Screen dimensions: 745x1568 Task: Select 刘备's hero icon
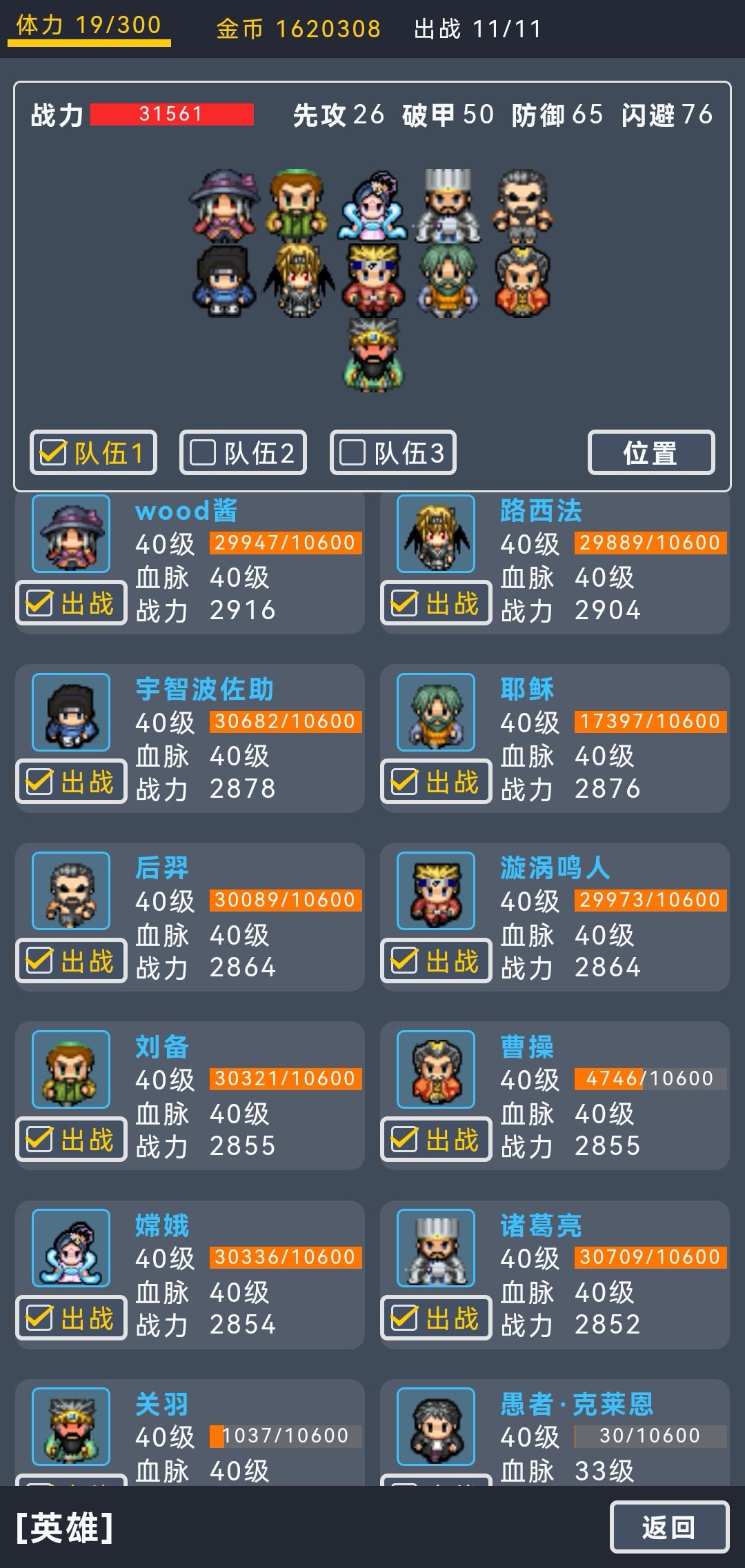70,1072
